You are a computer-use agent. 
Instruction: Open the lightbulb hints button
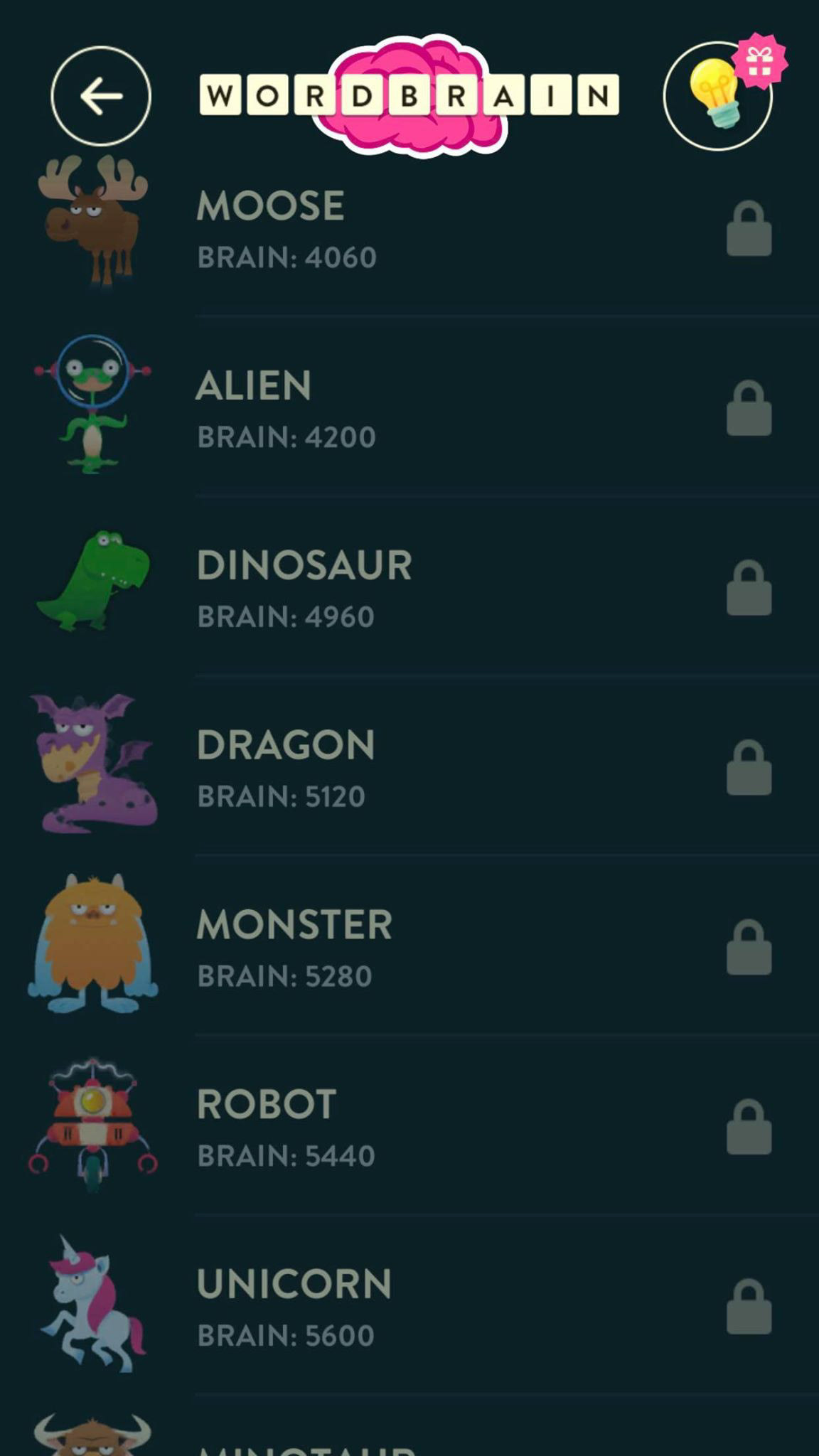point(718,95)
